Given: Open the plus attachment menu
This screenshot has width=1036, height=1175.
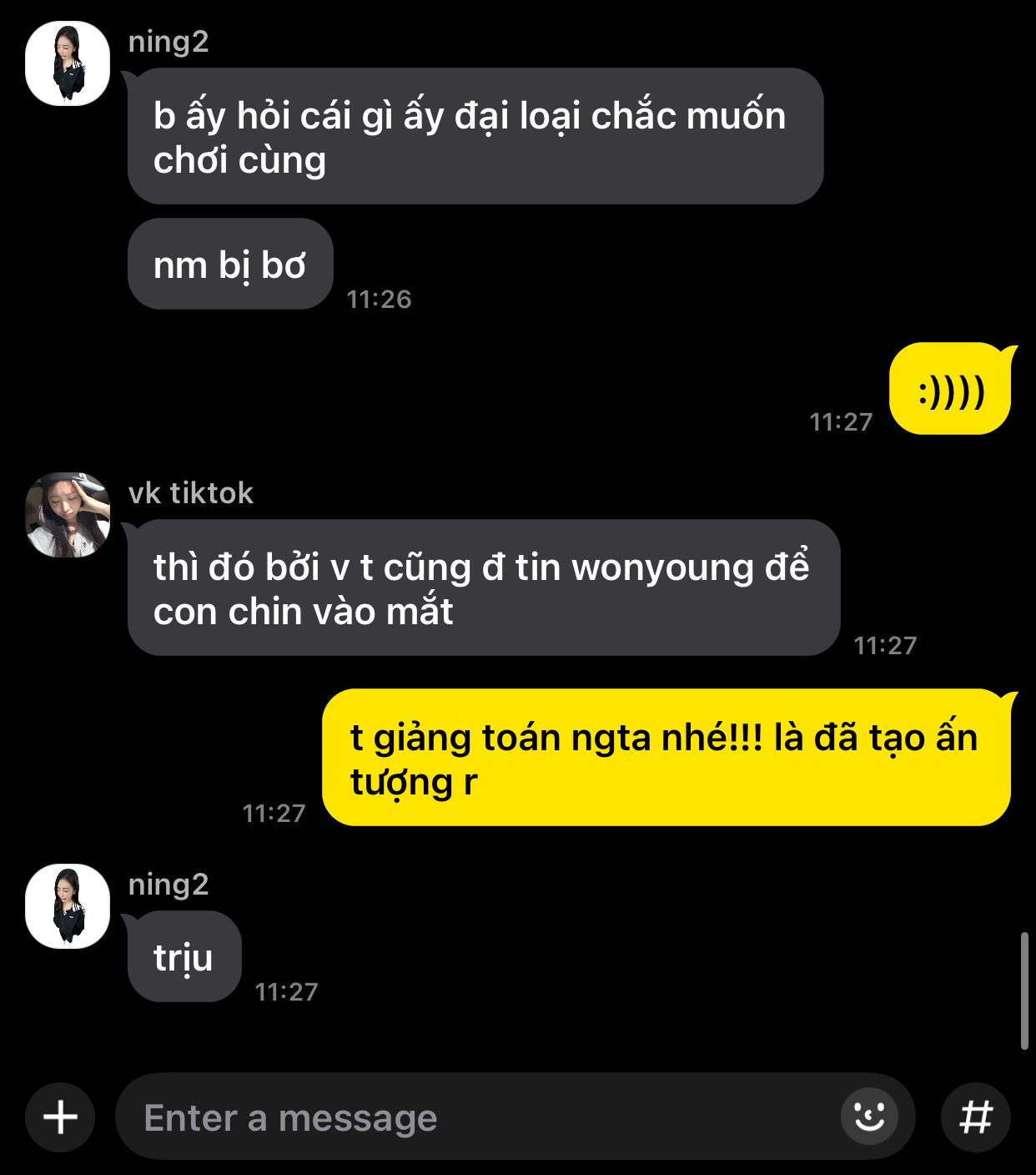Looking at the screenshot, I should coord(60,1117).
